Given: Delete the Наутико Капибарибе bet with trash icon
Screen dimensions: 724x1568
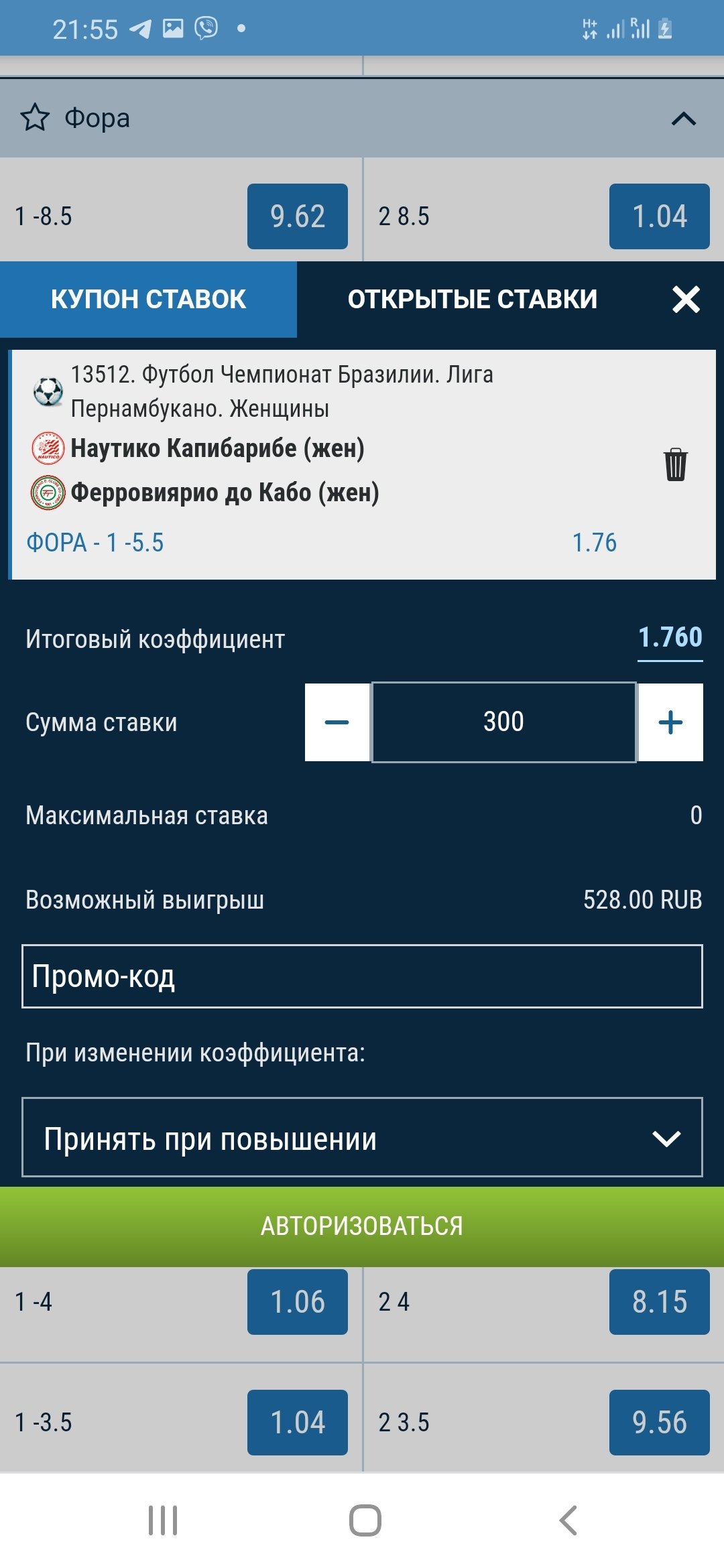Looking at the screenshot, I should pos(675,464).
